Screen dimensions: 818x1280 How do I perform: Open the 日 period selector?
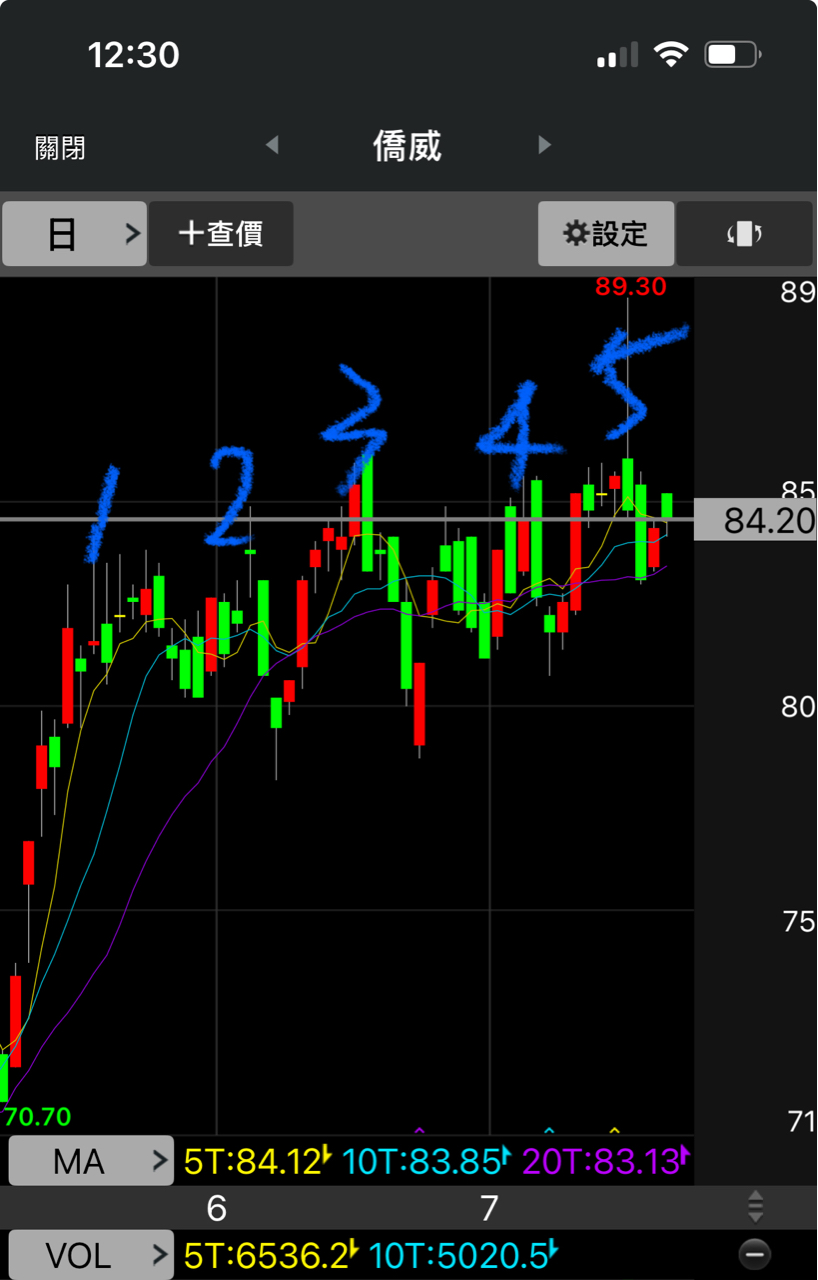pos(75,234)
